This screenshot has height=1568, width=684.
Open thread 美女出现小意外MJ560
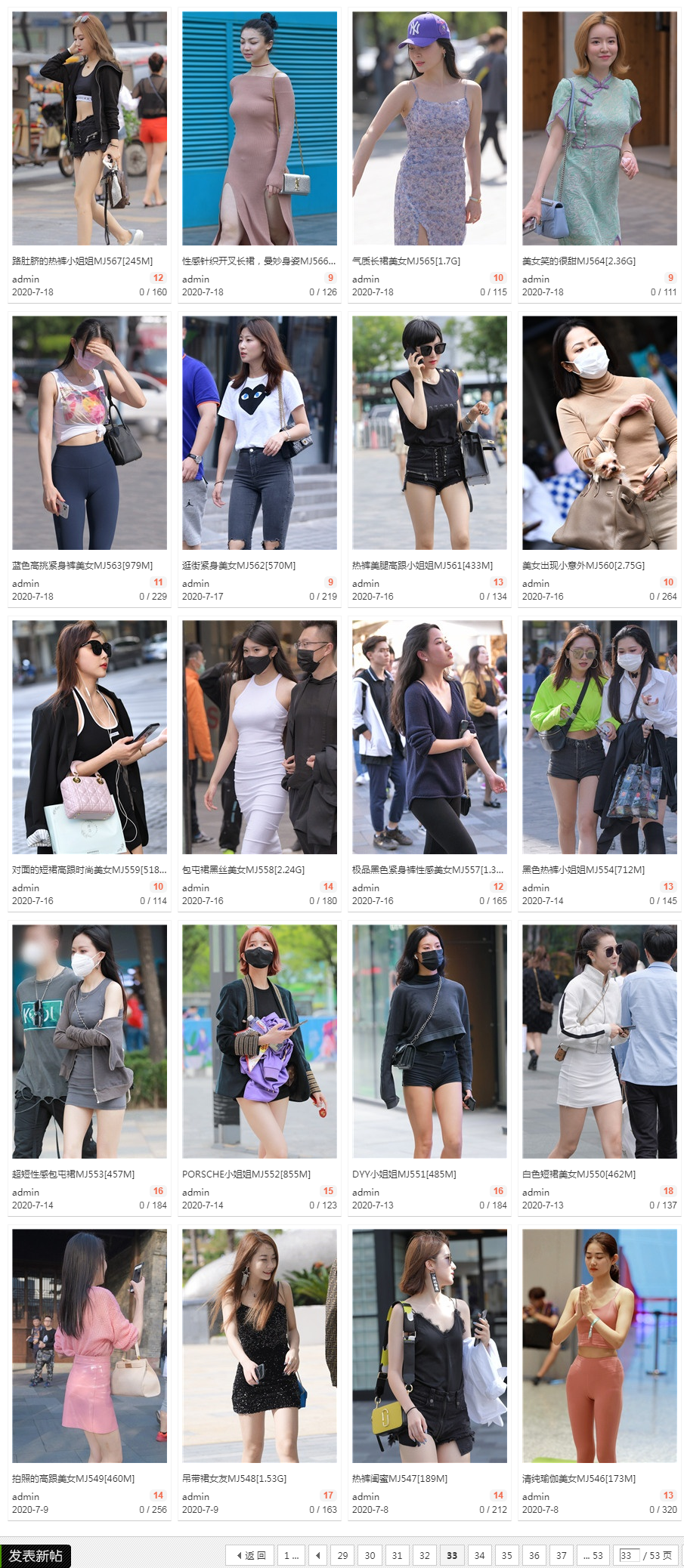pyautogui.click(x=583, y=566)
